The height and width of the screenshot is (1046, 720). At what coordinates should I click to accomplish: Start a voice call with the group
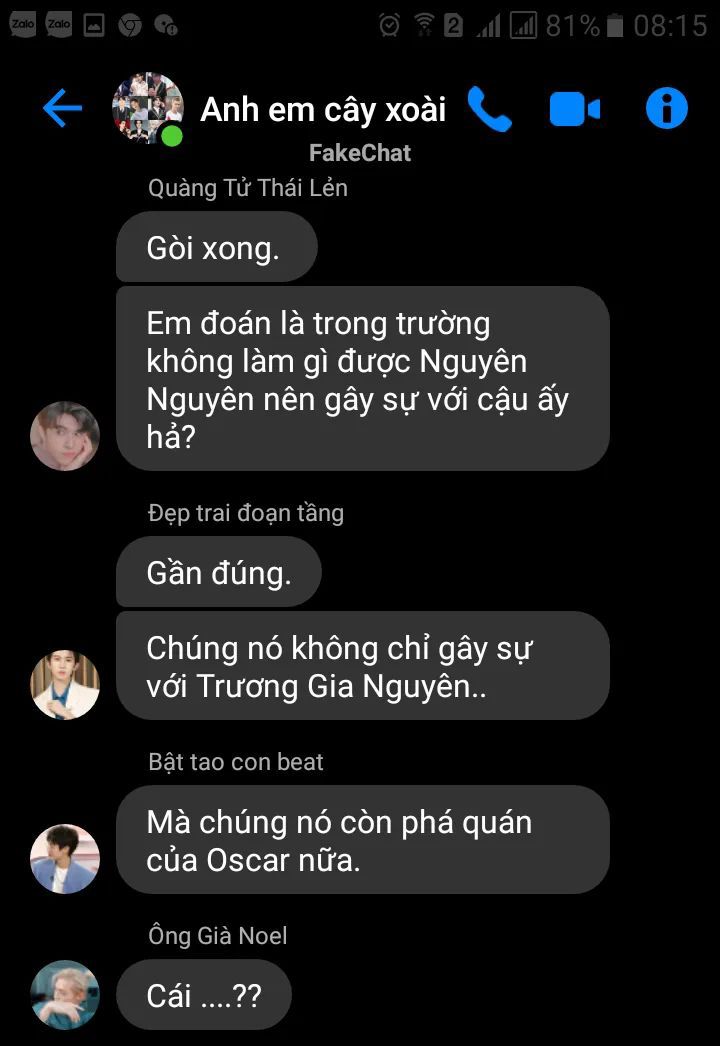489,109
